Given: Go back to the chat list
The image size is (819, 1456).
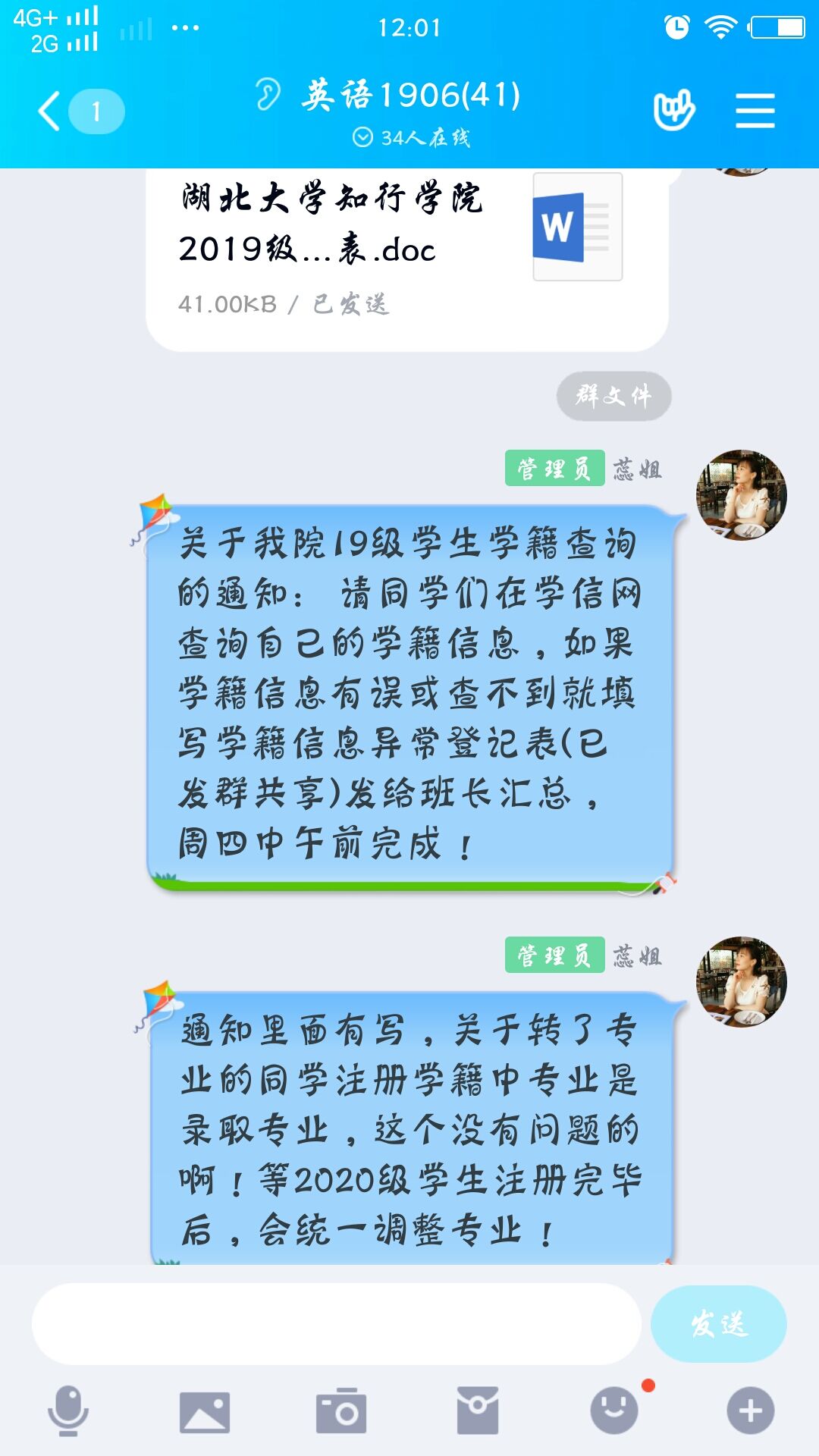Looking at the screenshot, I should [50, 111].
